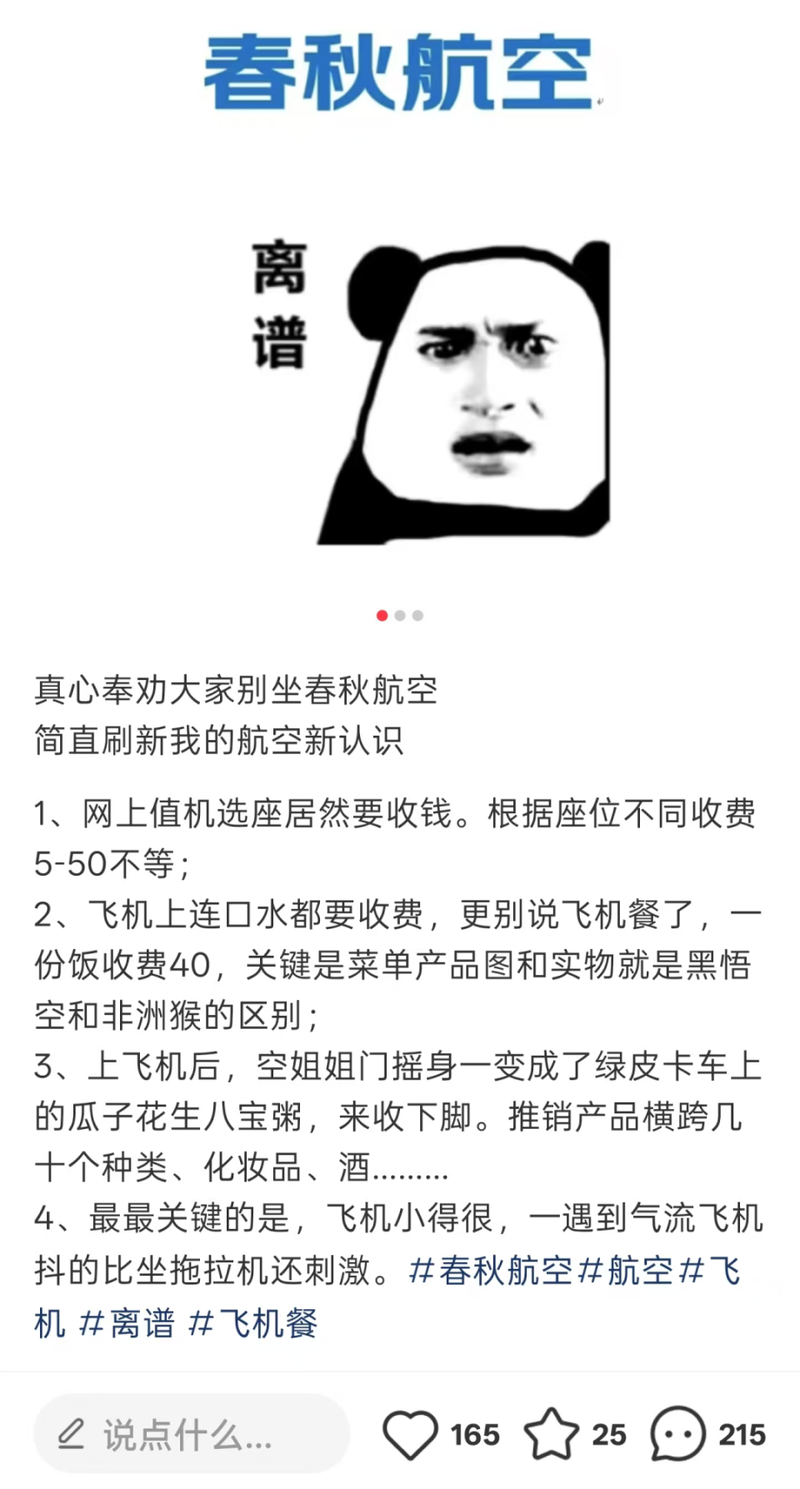Open the #航空 hashtag link
Viewport: 800px width, 1489px height.
pos(627,1273)
